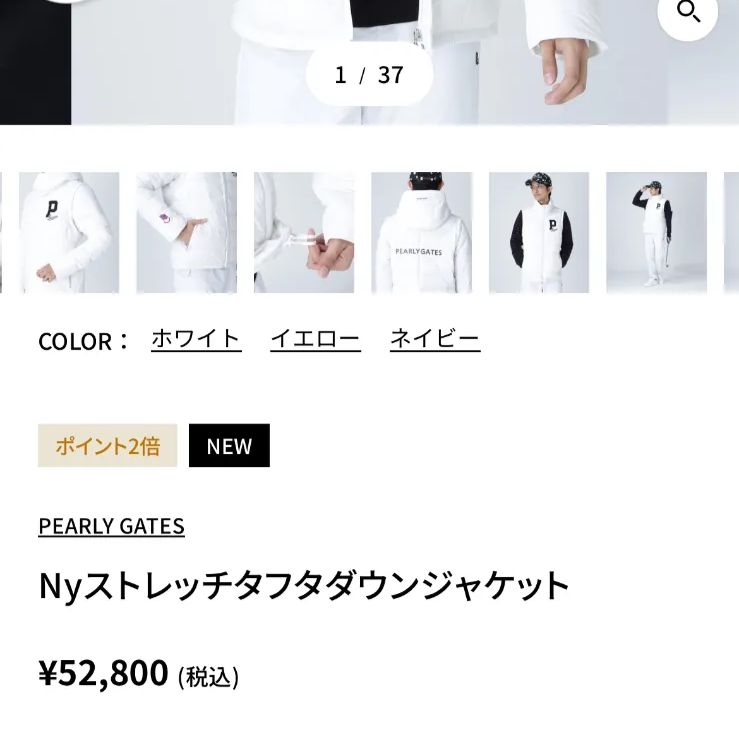Image resolution: width=739 pixels, height=739 pixels.
Task: Zoom the product image with magnifier icon
Action: point(688,13)
